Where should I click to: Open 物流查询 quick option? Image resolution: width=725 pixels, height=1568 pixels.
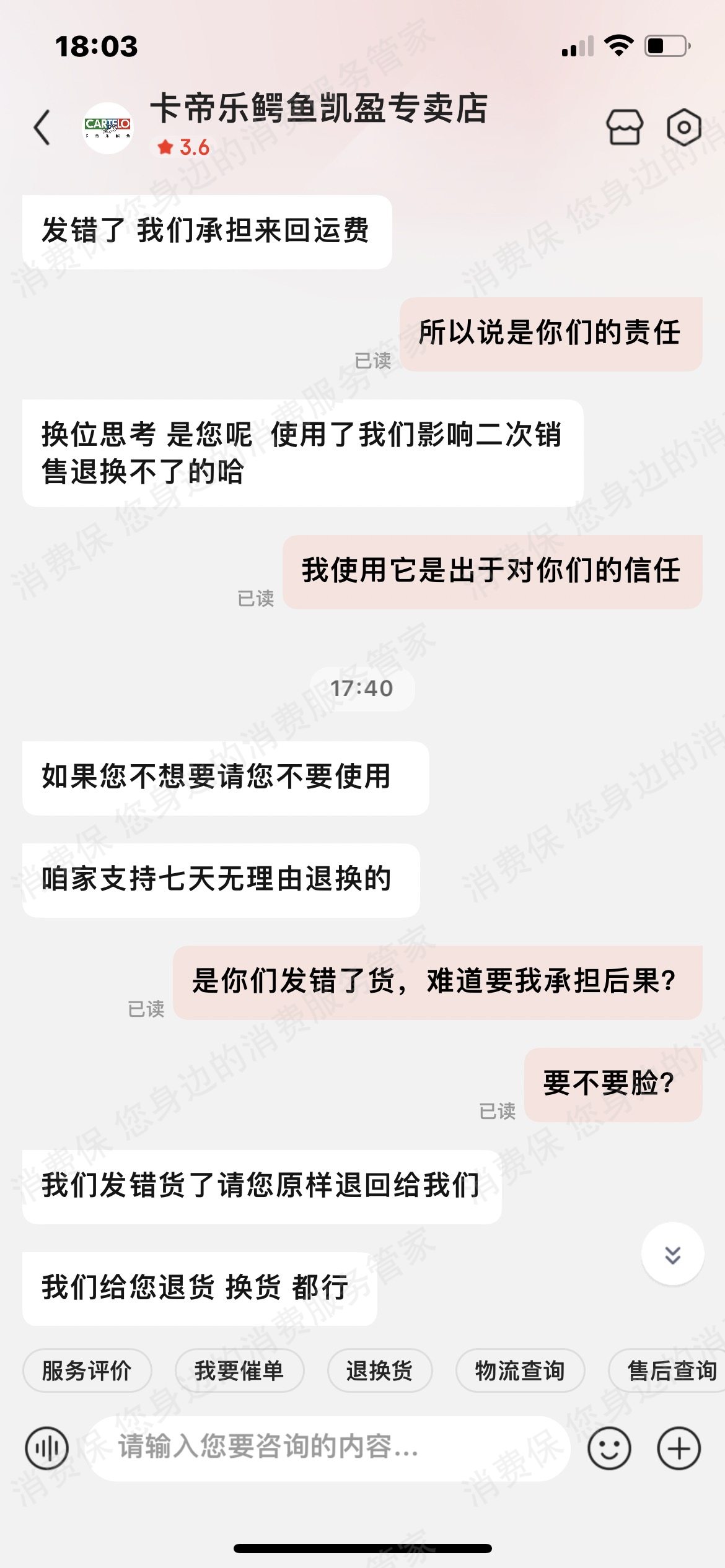(520, 1370)
